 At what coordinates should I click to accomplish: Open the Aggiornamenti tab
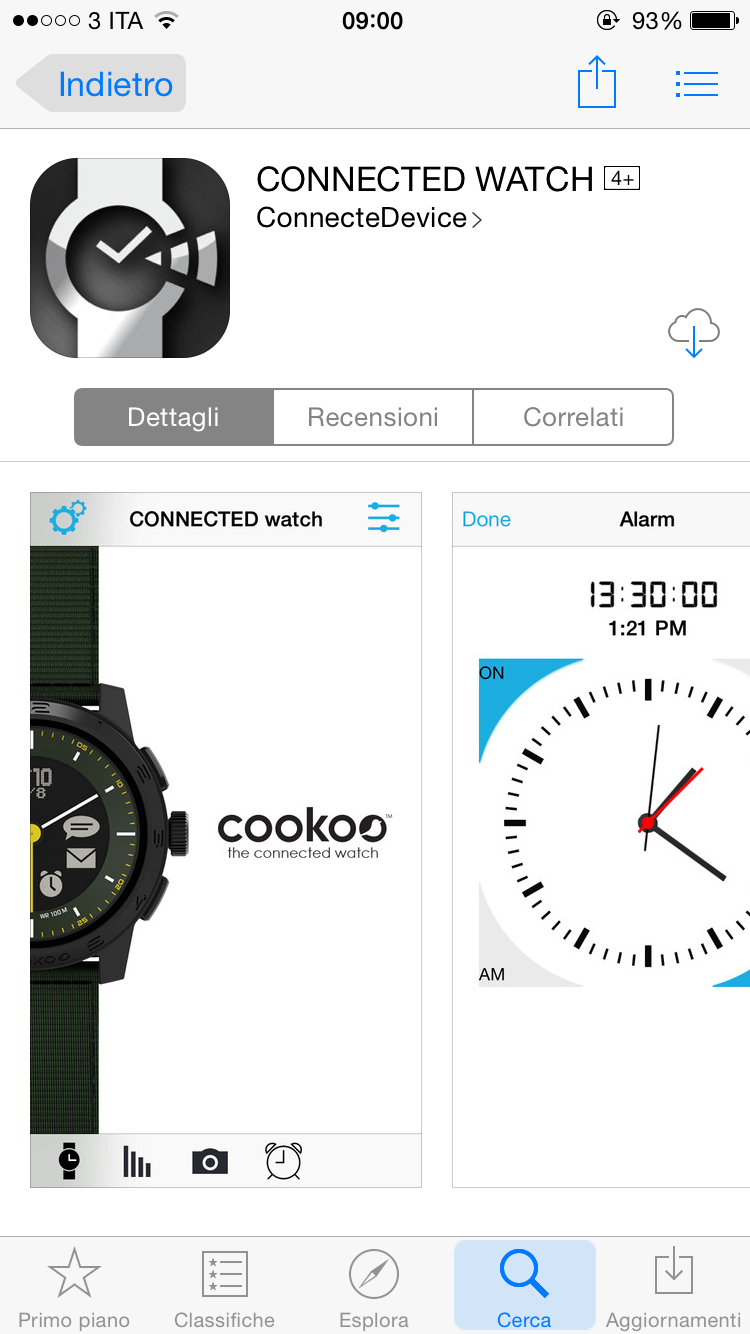pyautogui.click(x=673, y=1288)
